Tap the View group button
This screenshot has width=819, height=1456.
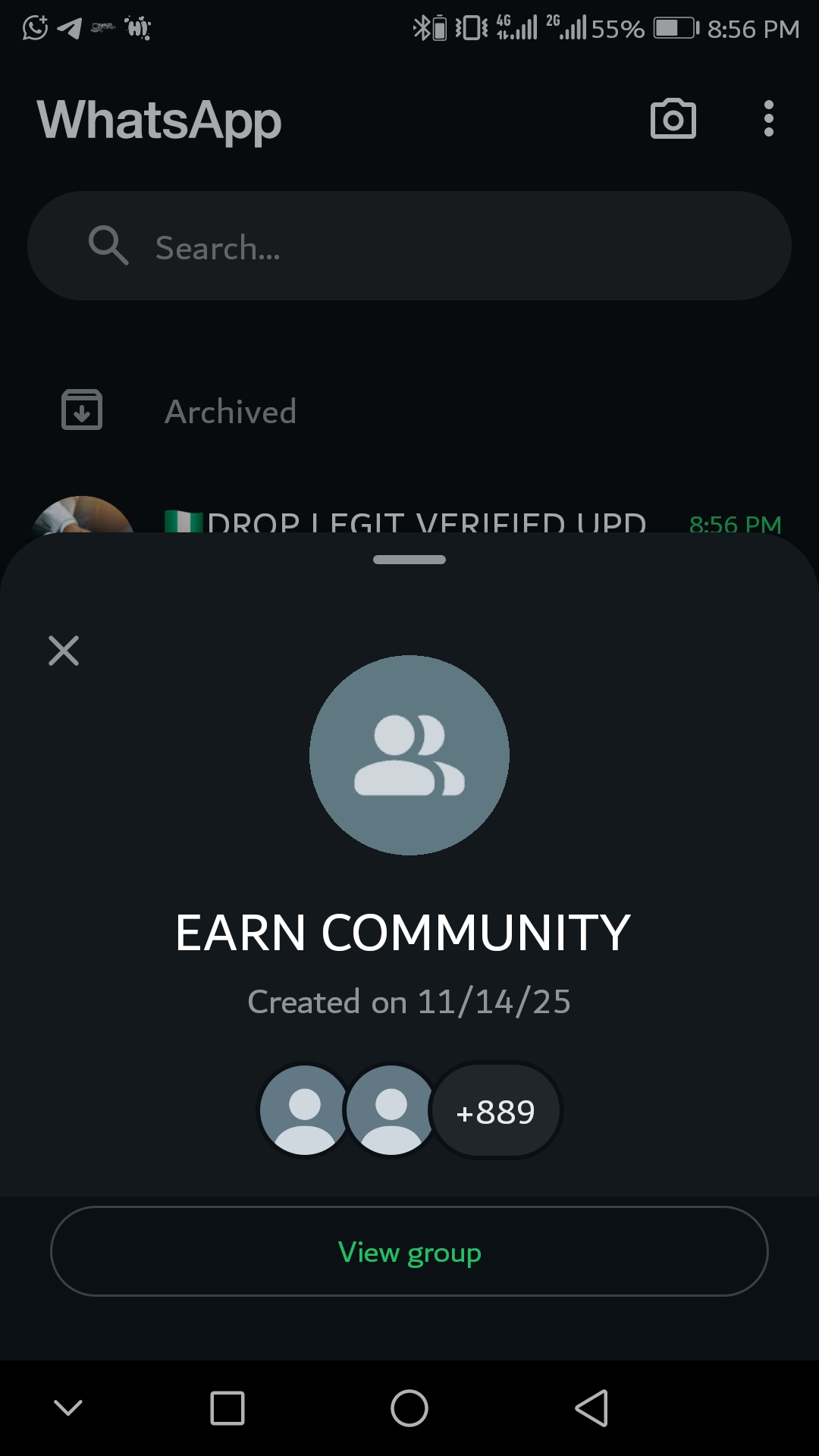pos(409,1251)
